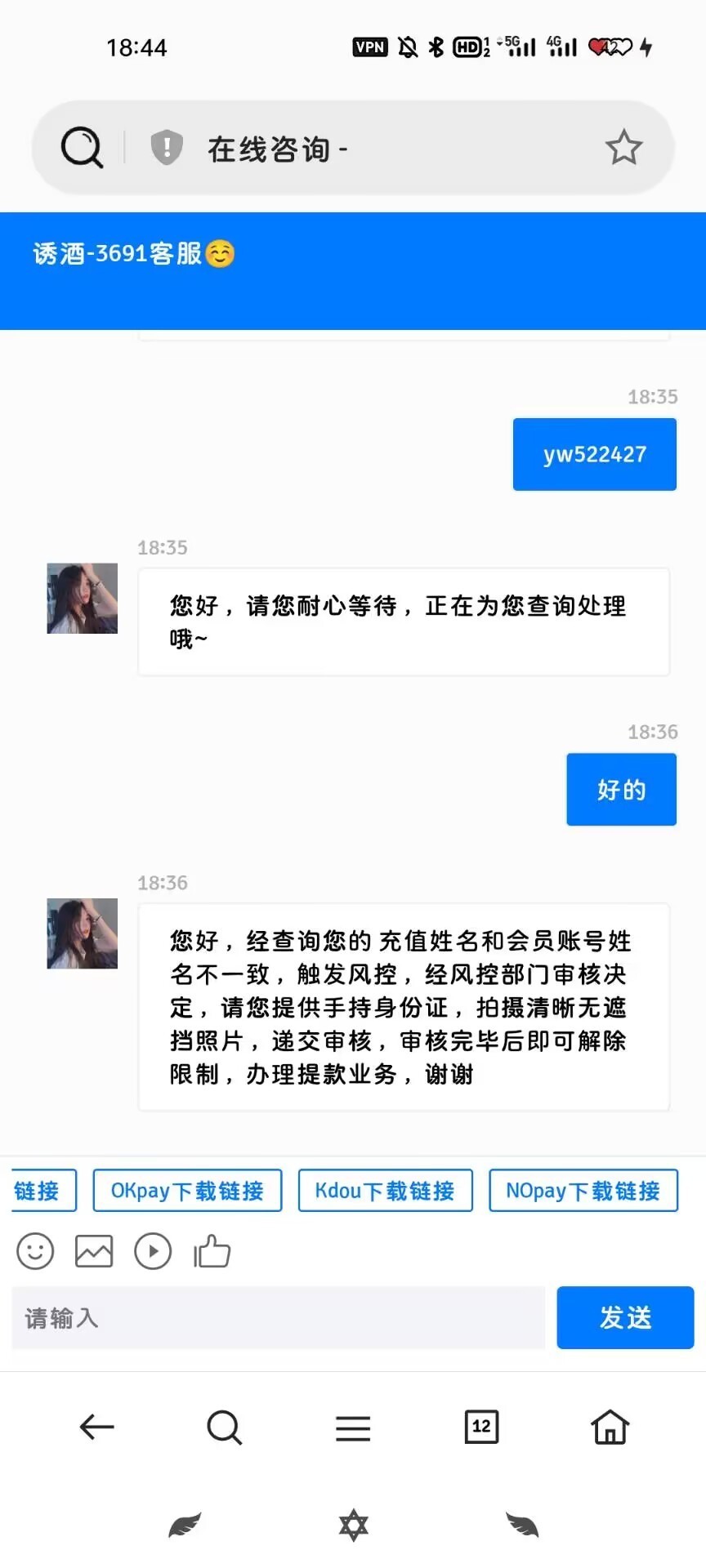706x1568 pixels.
Task: Open the Kdou下载链接 link
Action: [385, 1191]
